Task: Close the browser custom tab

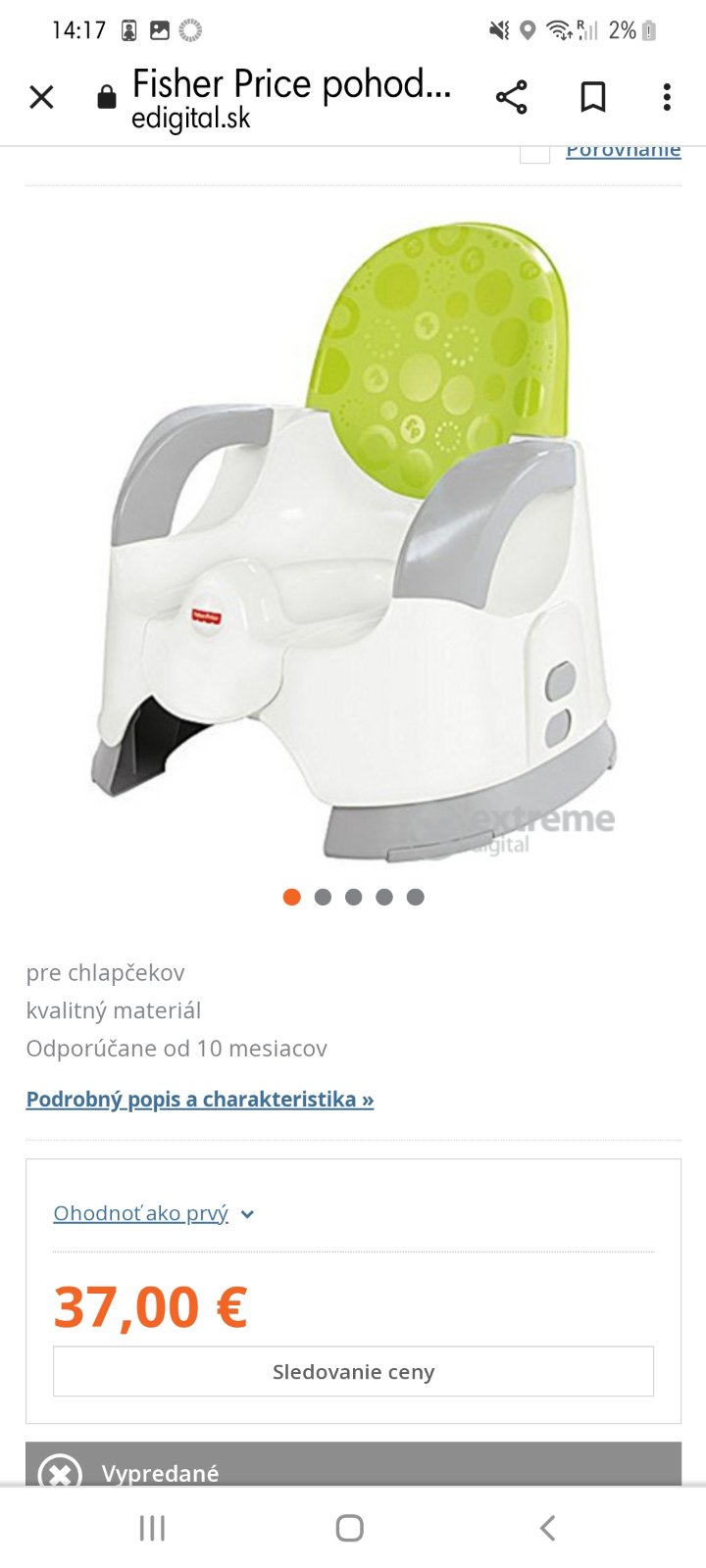Action: (41, 97)
